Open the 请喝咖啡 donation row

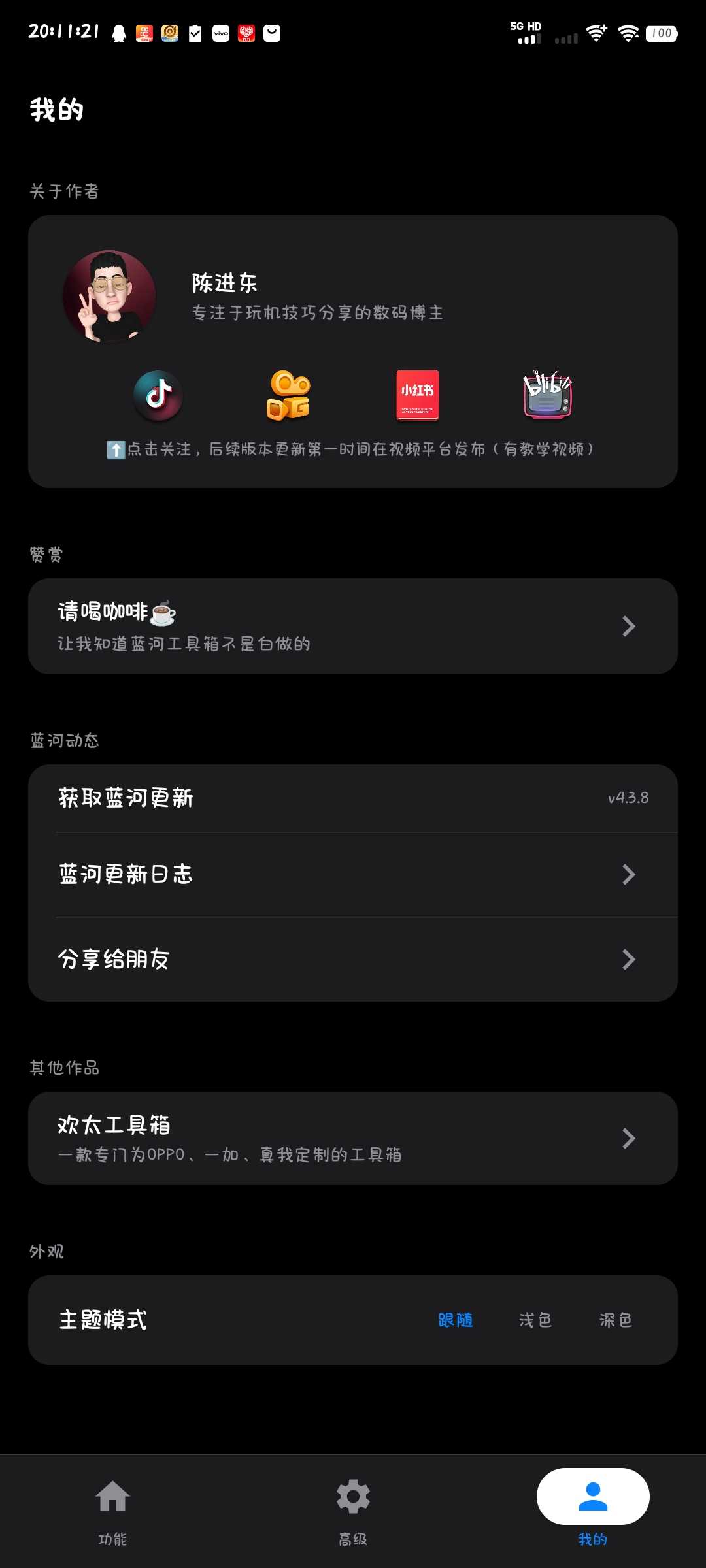pyautogui.click(x=353, y=626)
